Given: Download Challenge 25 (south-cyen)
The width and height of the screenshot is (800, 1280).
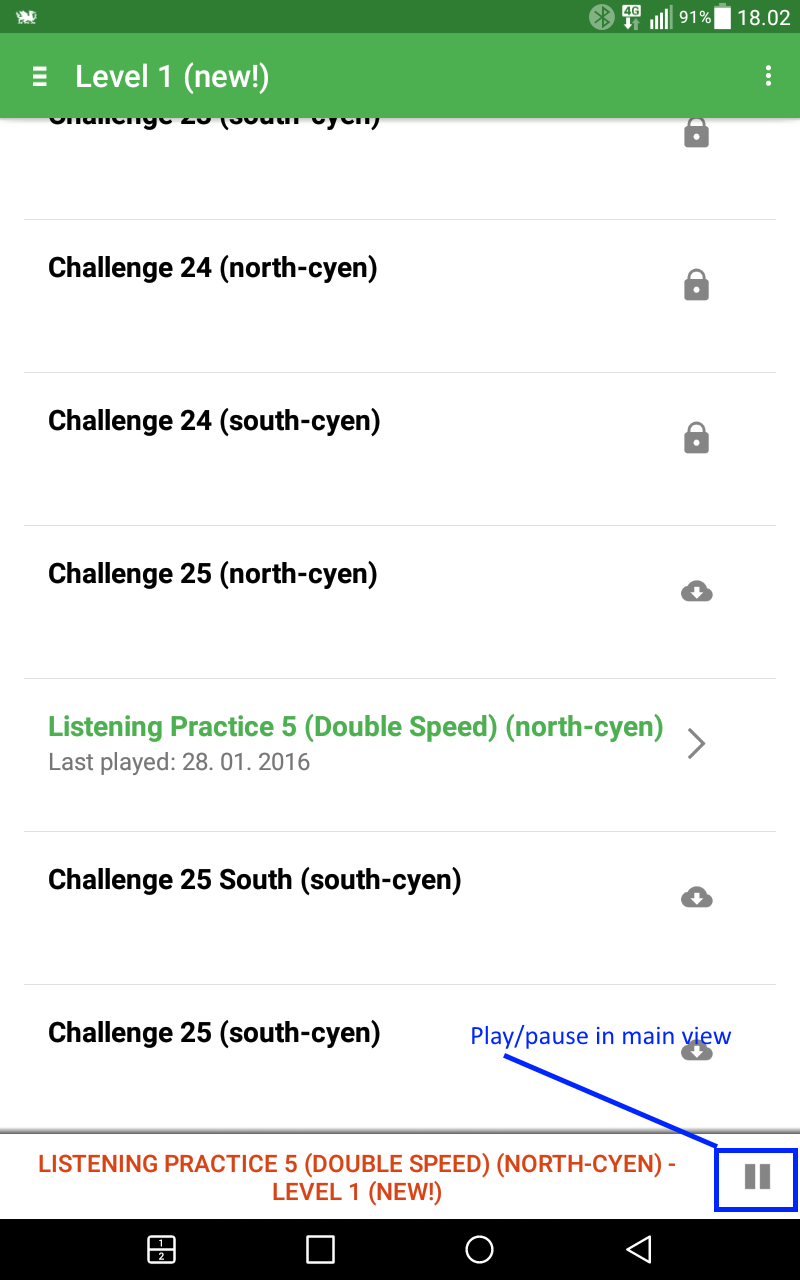Looking at the screenshot, I should [x=696, y=1050].
